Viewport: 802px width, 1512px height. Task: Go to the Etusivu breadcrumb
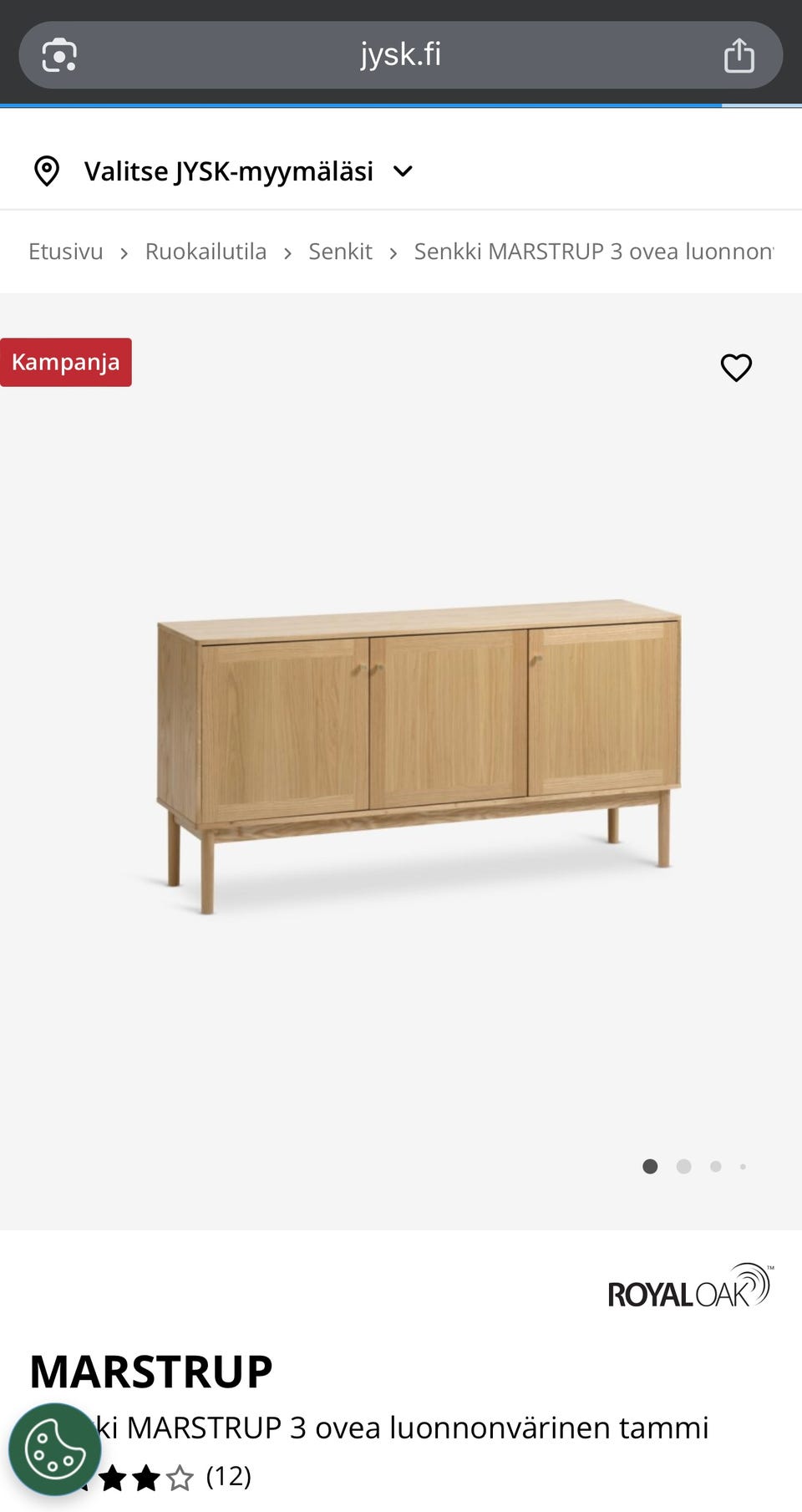click(x=66, y=252)
